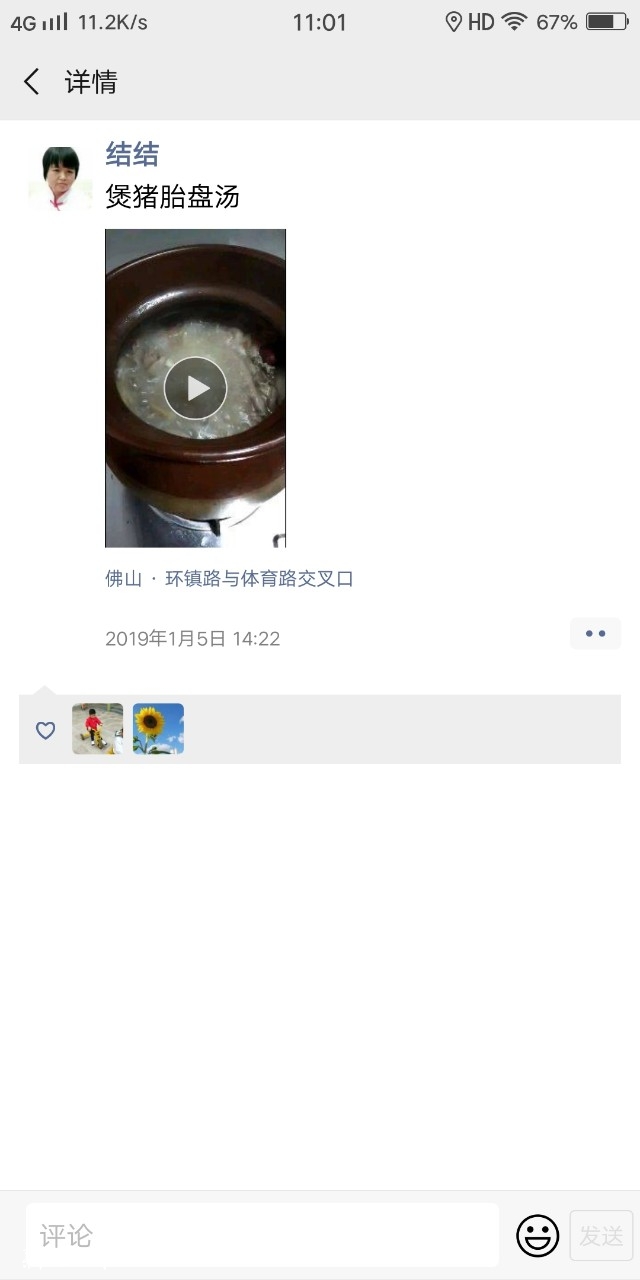The height and width of the screenshot is (1280, 640).
Task: Open 结结's profile picture
Action: coord(60,178)
